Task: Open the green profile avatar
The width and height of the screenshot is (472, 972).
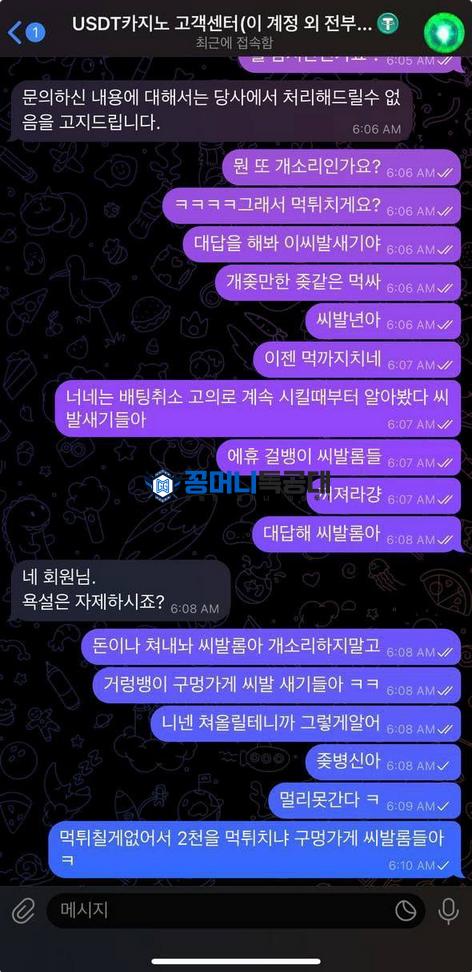Action: (443, 32)
